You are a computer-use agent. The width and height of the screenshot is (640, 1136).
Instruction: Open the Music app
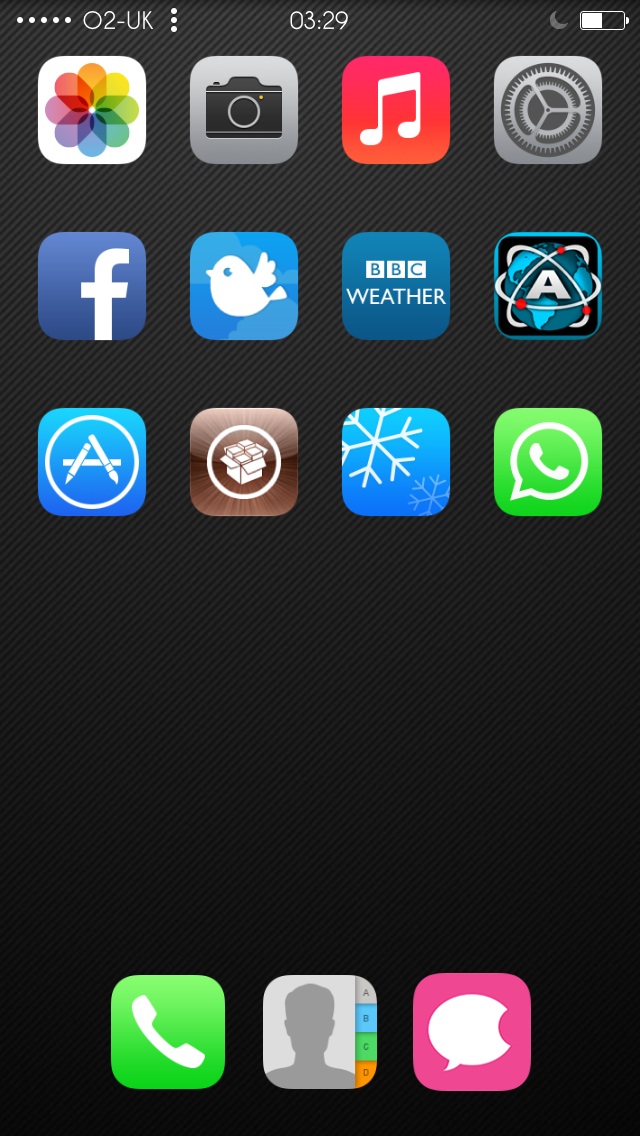click(396, 110)
